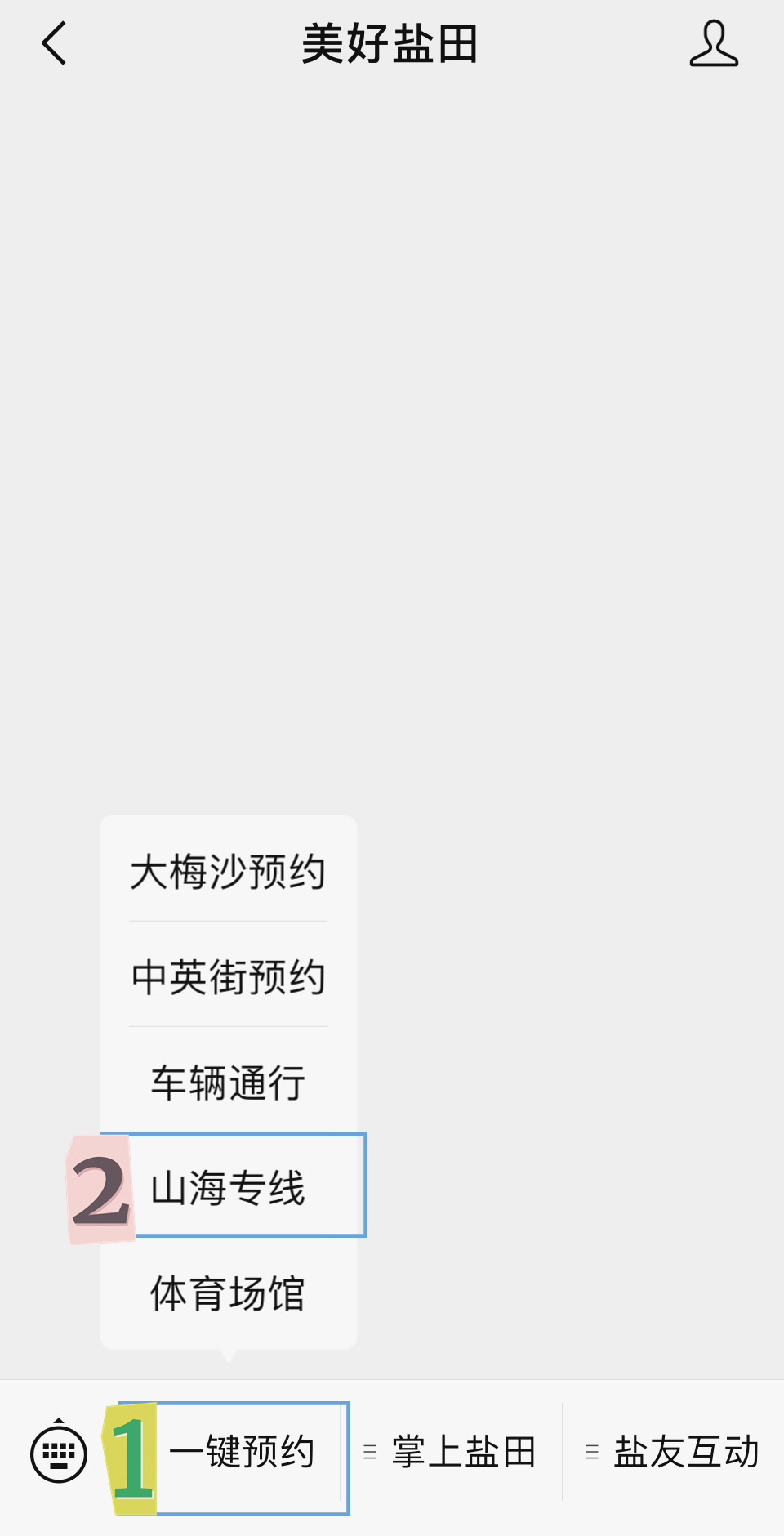The width and height of the screenshot is (784, 1536).
Task: Open 体育场馆 booking entry
Action: point(228,1293)
